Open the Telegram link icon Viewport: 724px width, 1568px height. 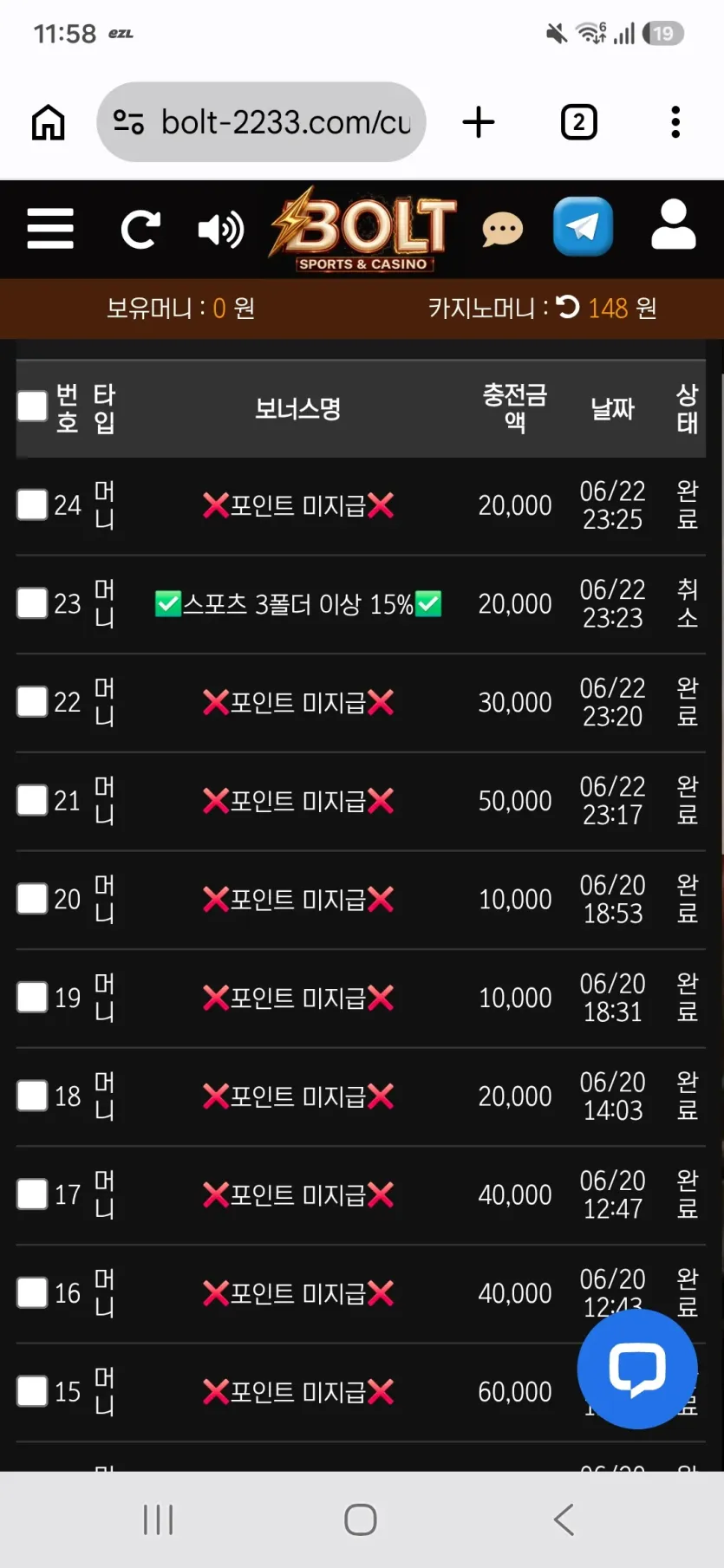[583, 227]
